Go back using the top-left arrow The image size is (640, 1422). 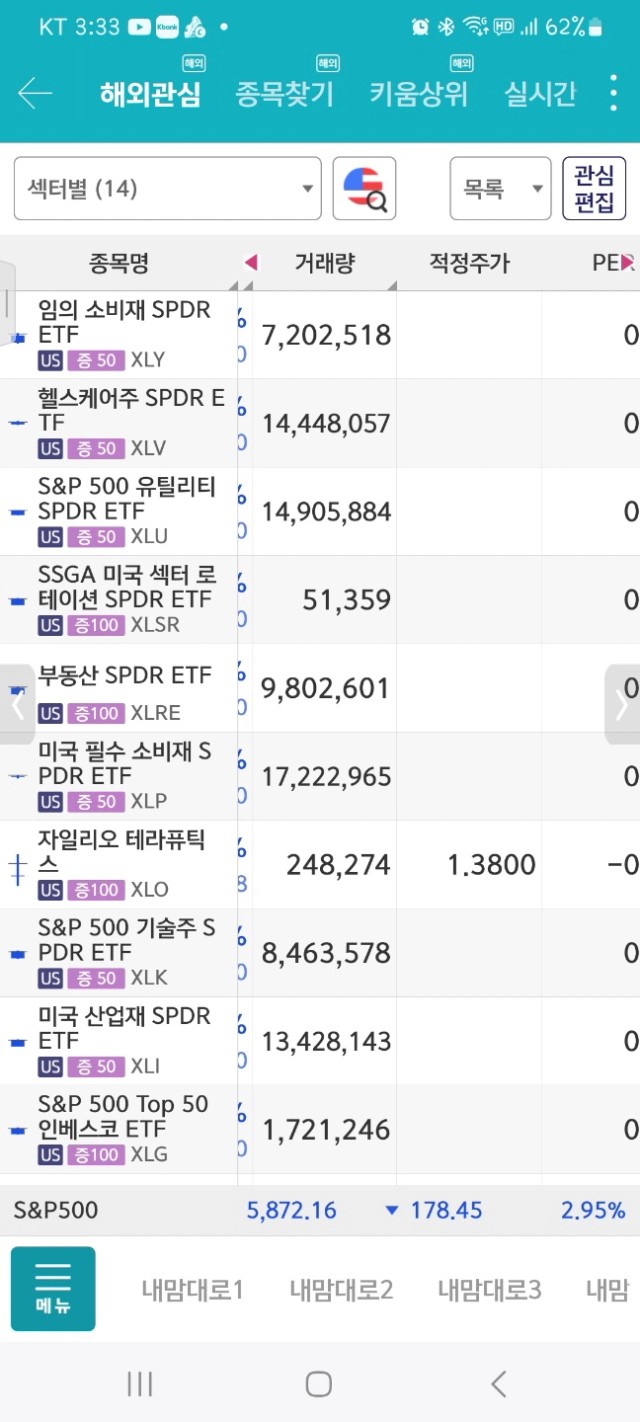(x=35, y=94)
